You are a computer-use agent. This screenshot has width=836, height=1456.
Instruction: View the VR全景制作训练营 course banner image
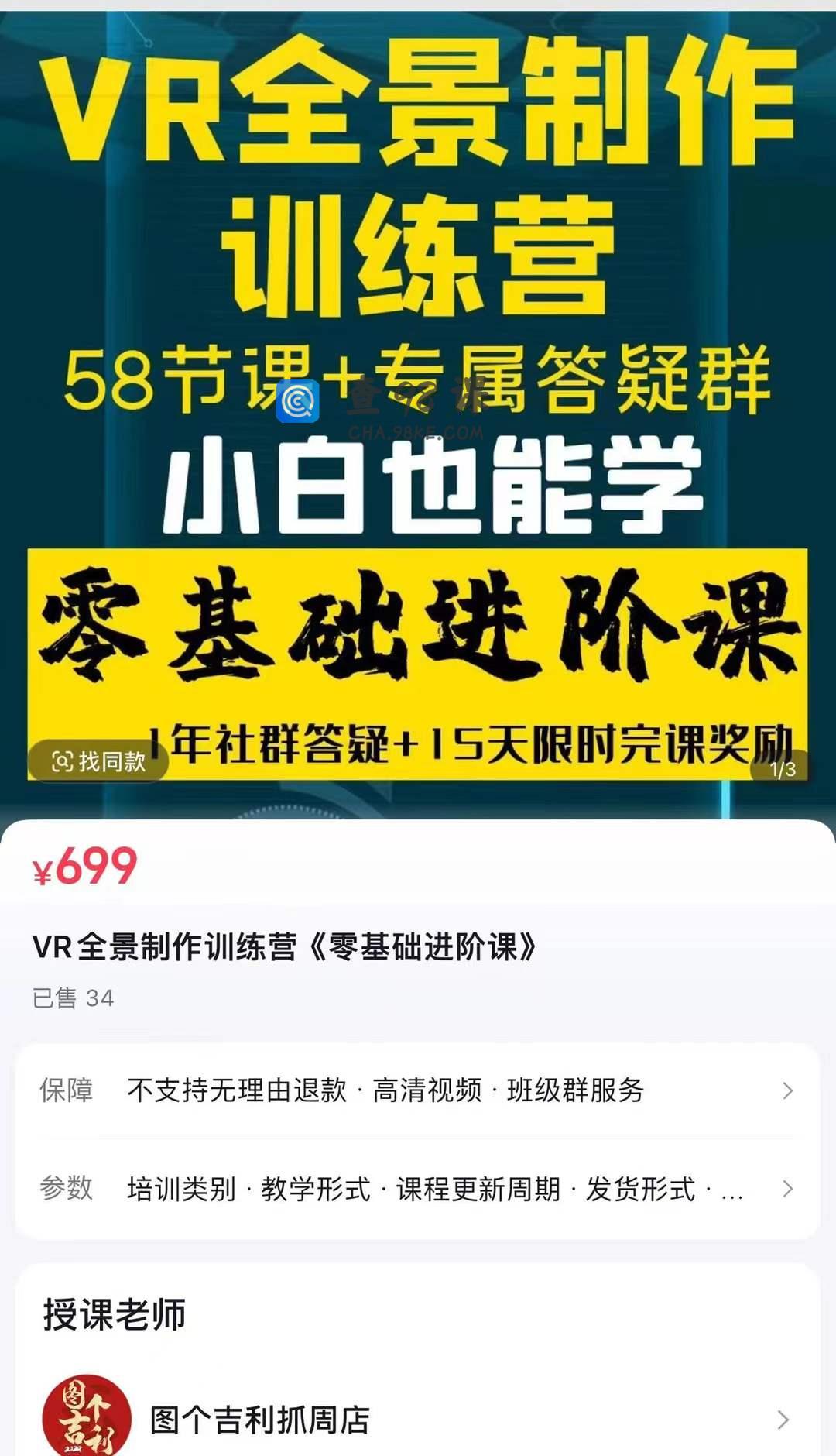(418, 387)
